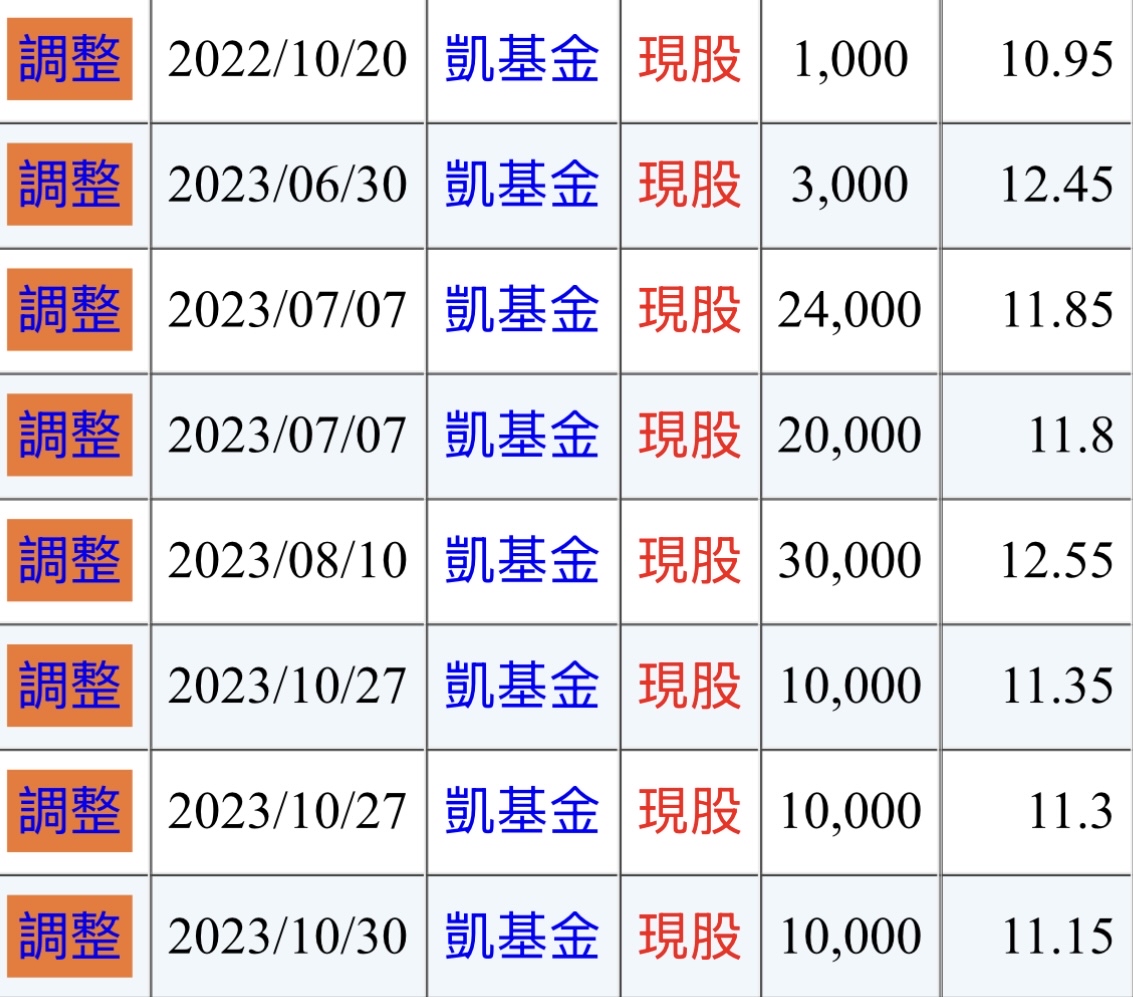
Task: Adjust the 2023/06/30 entry of 3,000 shares
Action: point(70,184)
